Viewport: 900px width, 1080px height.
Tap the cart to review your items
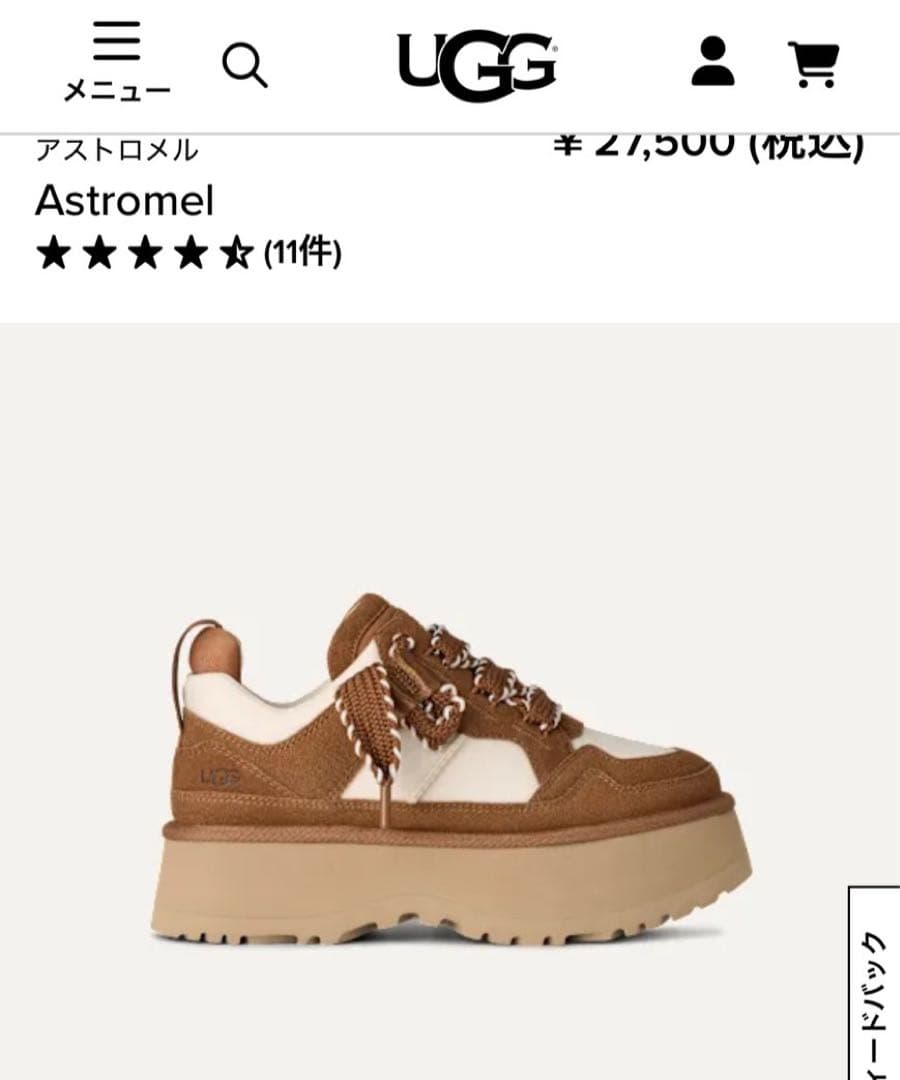[x=812, y=63]
